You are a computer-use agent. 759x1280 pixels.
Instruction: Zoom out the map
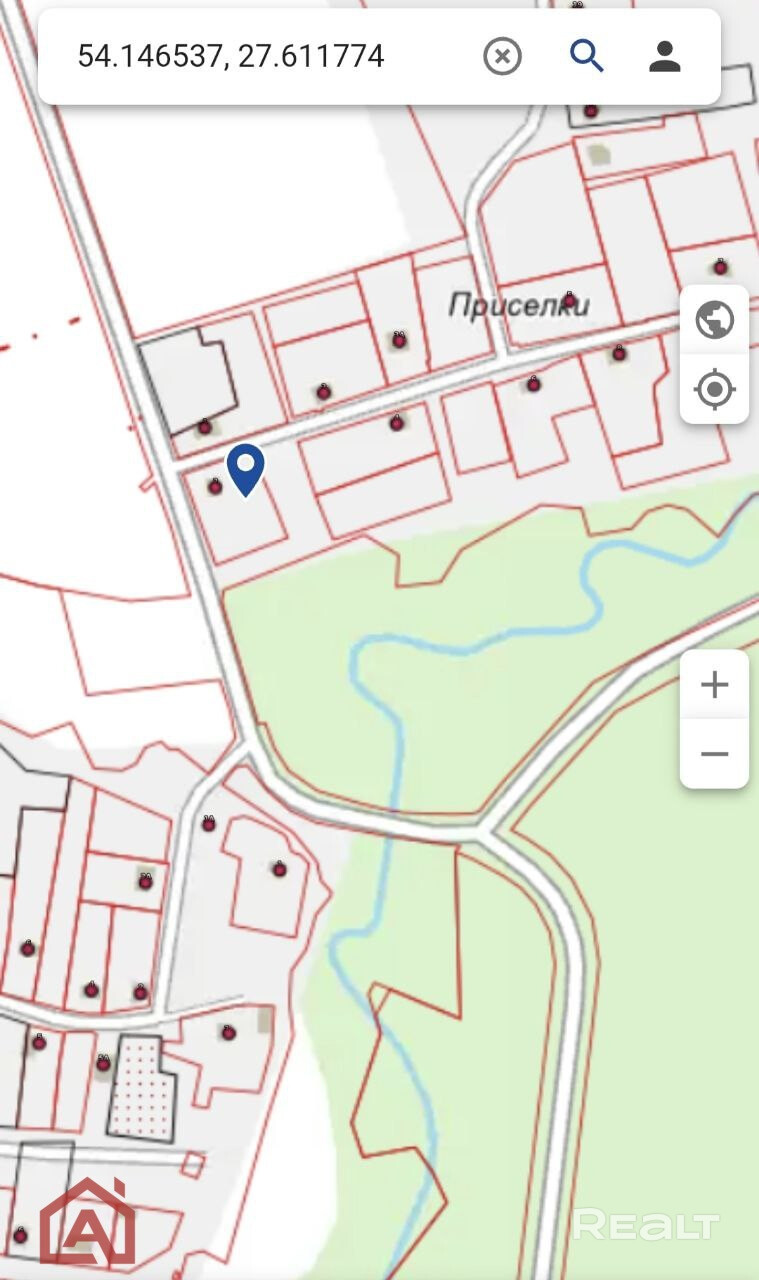pyautogui.click(x=714, y=754)
